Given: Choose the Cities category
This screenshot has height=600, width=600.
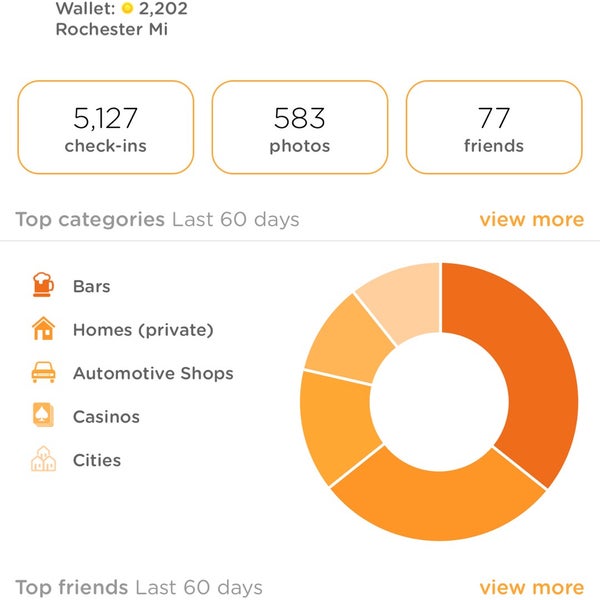Looking at the screenshot, I should click(x=96, y=460).
